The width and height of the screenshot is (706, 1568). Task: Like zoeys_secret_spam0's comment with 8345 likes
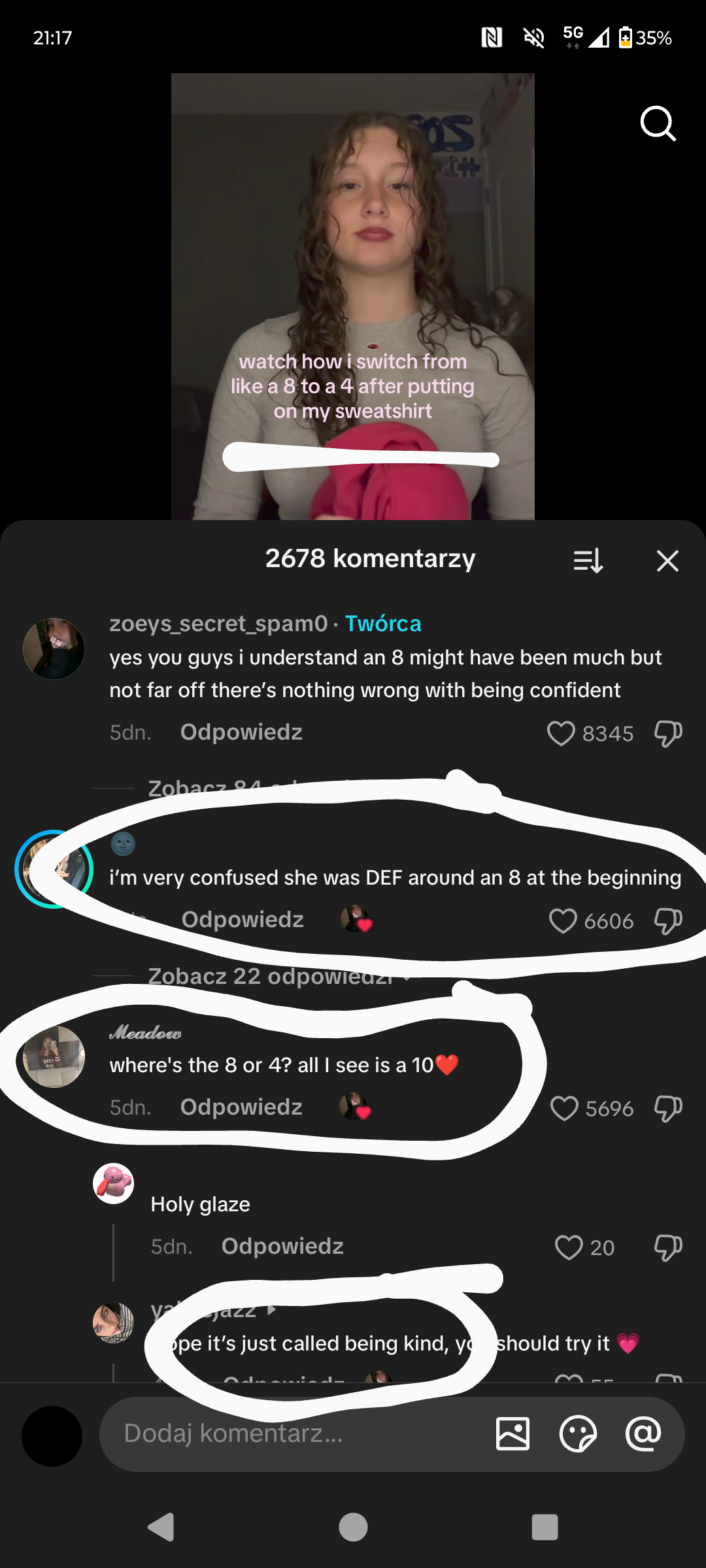pyautogui.click(x=561, y=733)
